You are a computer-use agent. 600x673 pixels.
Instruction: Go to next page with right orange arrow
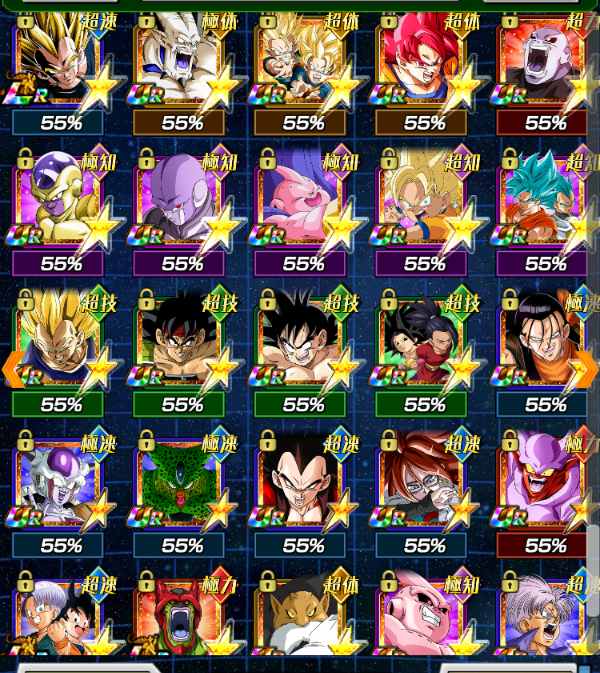tap(588, 368)
